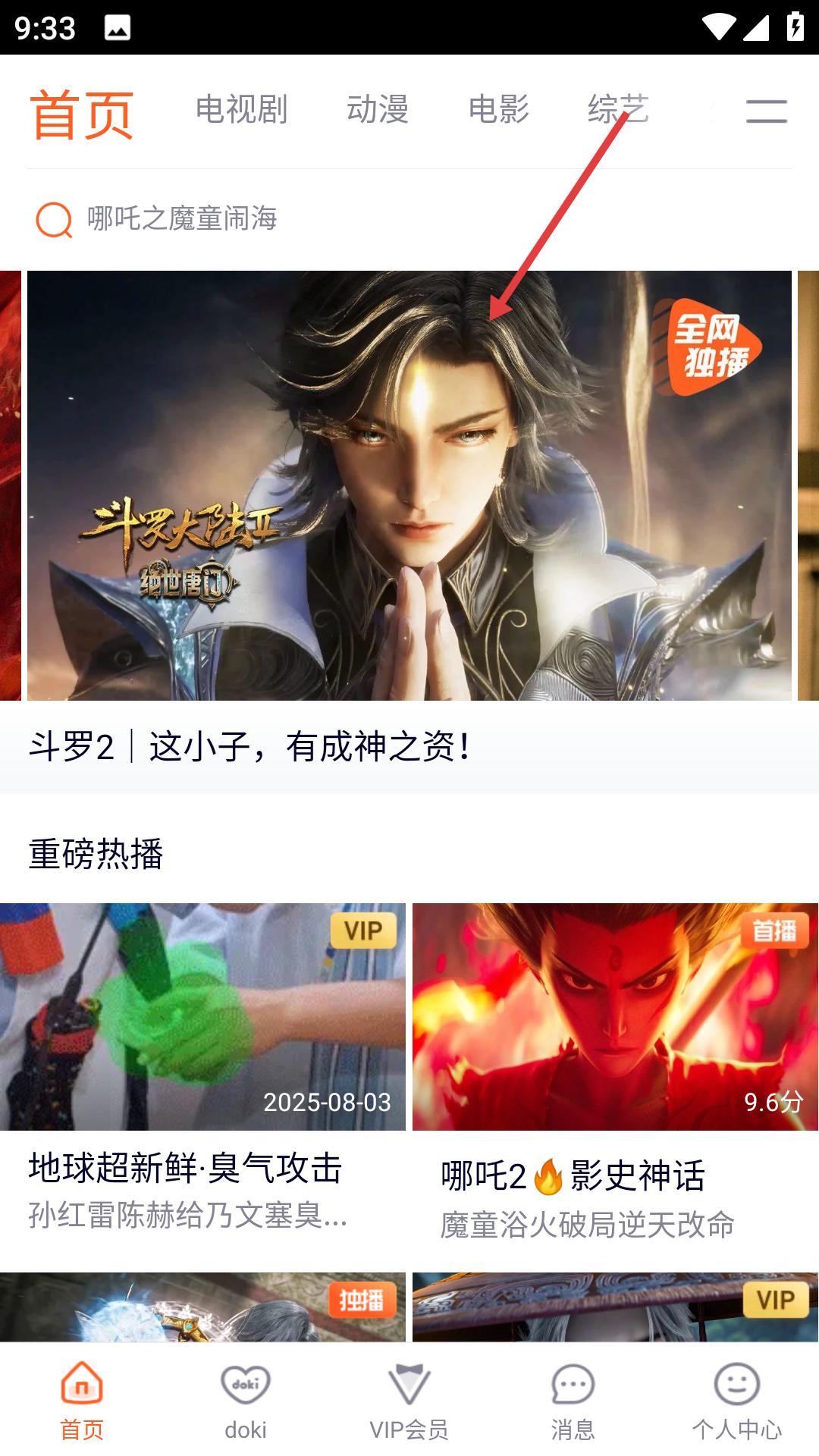Select the 首页 bottom tab
819x1456 pixels.
click(x=82, y=1401)
